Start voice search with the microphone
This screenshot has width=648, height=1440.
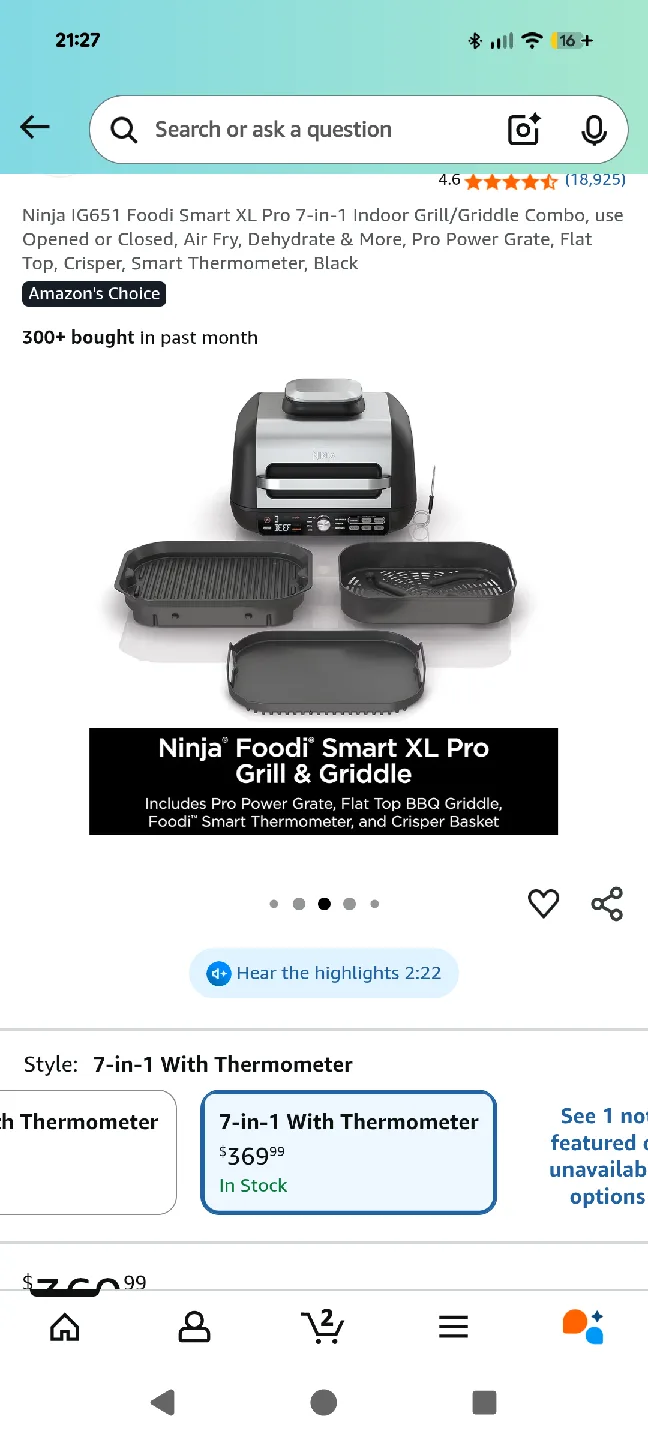pyautogui.click(x=593, y=130)
